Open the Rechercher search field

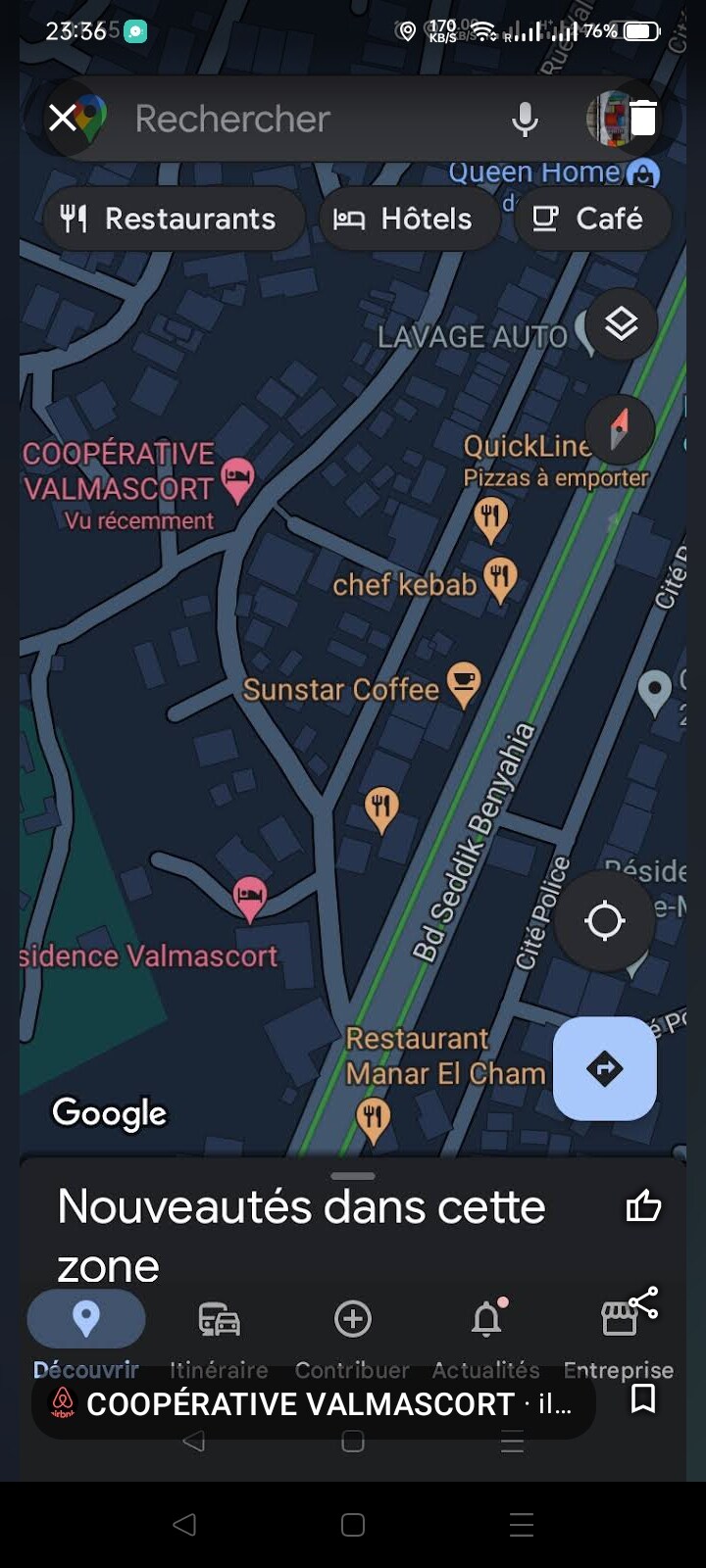point(294,120)
